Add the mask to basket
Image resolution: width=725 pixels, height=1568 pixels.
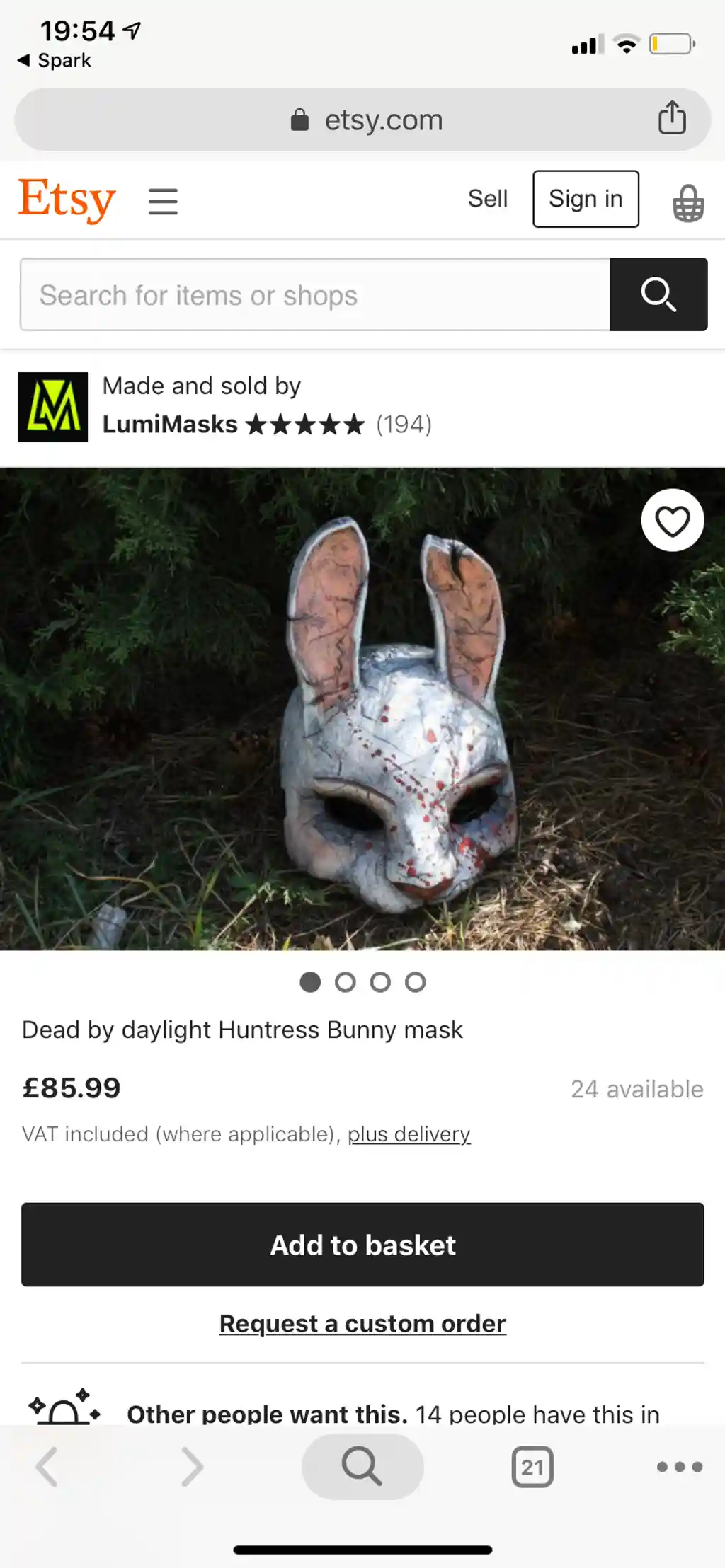click(x=362, y=1245)
